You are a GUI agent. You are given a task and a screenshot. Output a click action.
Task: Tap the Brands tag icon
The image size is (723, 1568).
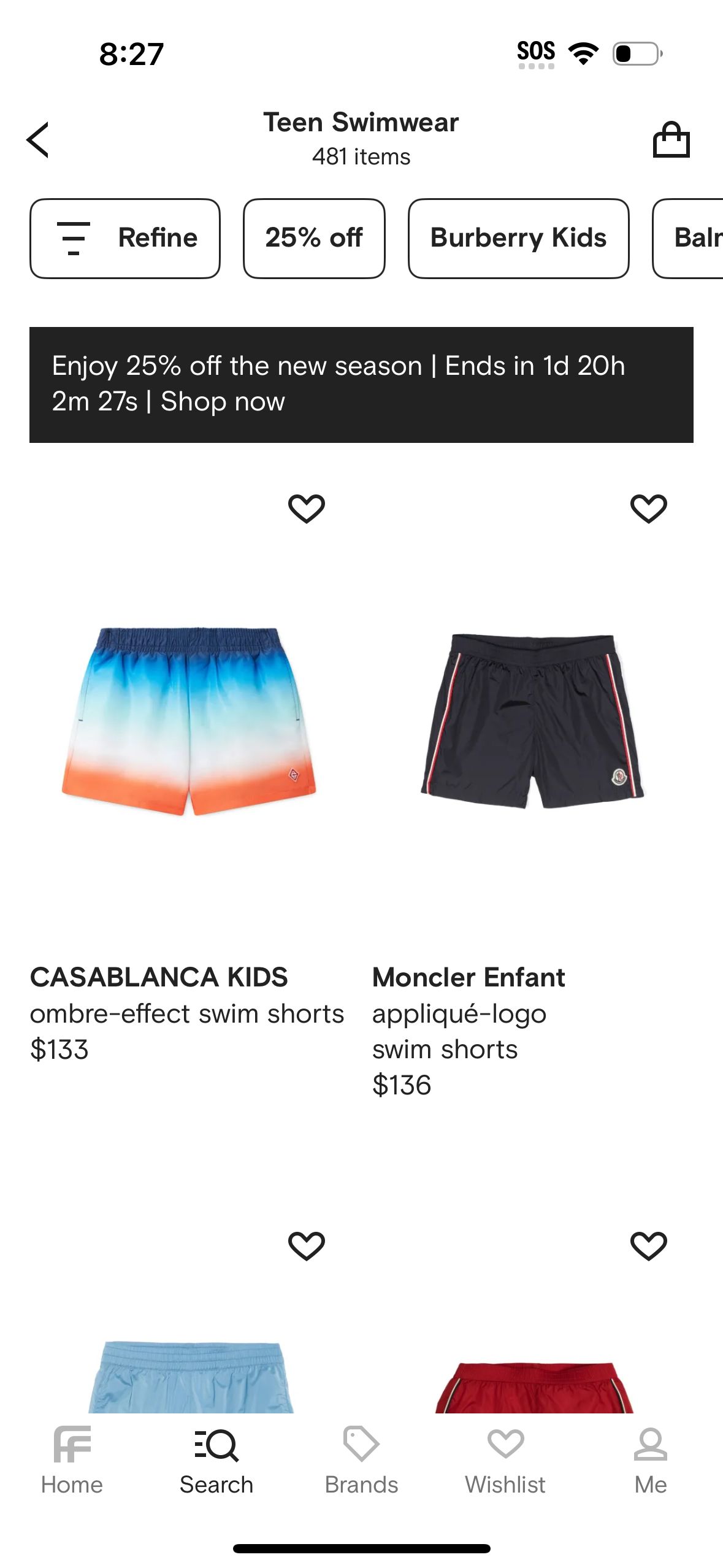[x=361, y=1456]
